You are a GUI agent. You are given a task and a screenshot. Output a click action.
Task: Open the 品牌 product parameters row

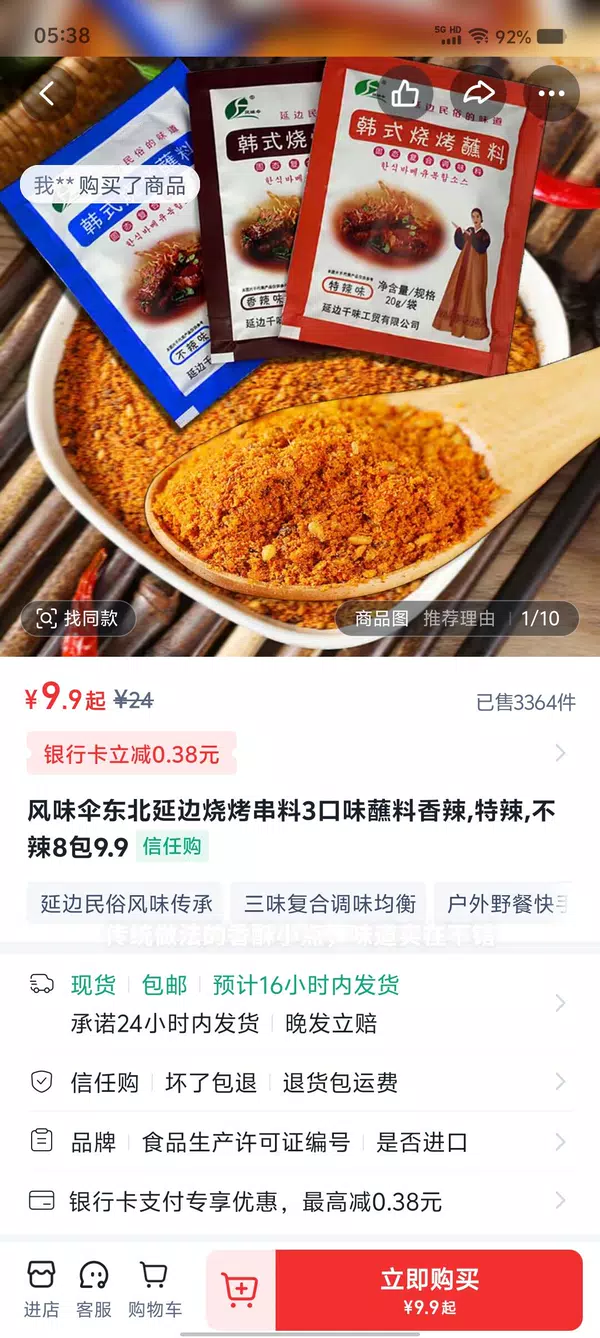tap(300, 1142)
